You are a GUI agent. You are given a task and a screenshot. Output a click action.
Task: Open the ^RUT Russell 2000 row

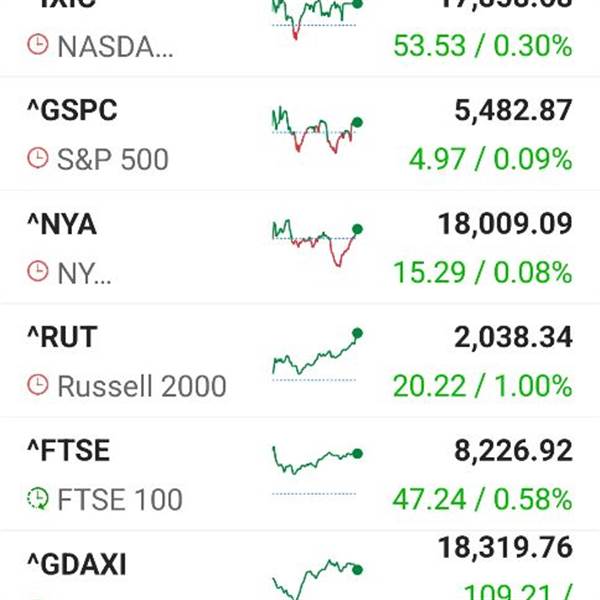point(300,360)
